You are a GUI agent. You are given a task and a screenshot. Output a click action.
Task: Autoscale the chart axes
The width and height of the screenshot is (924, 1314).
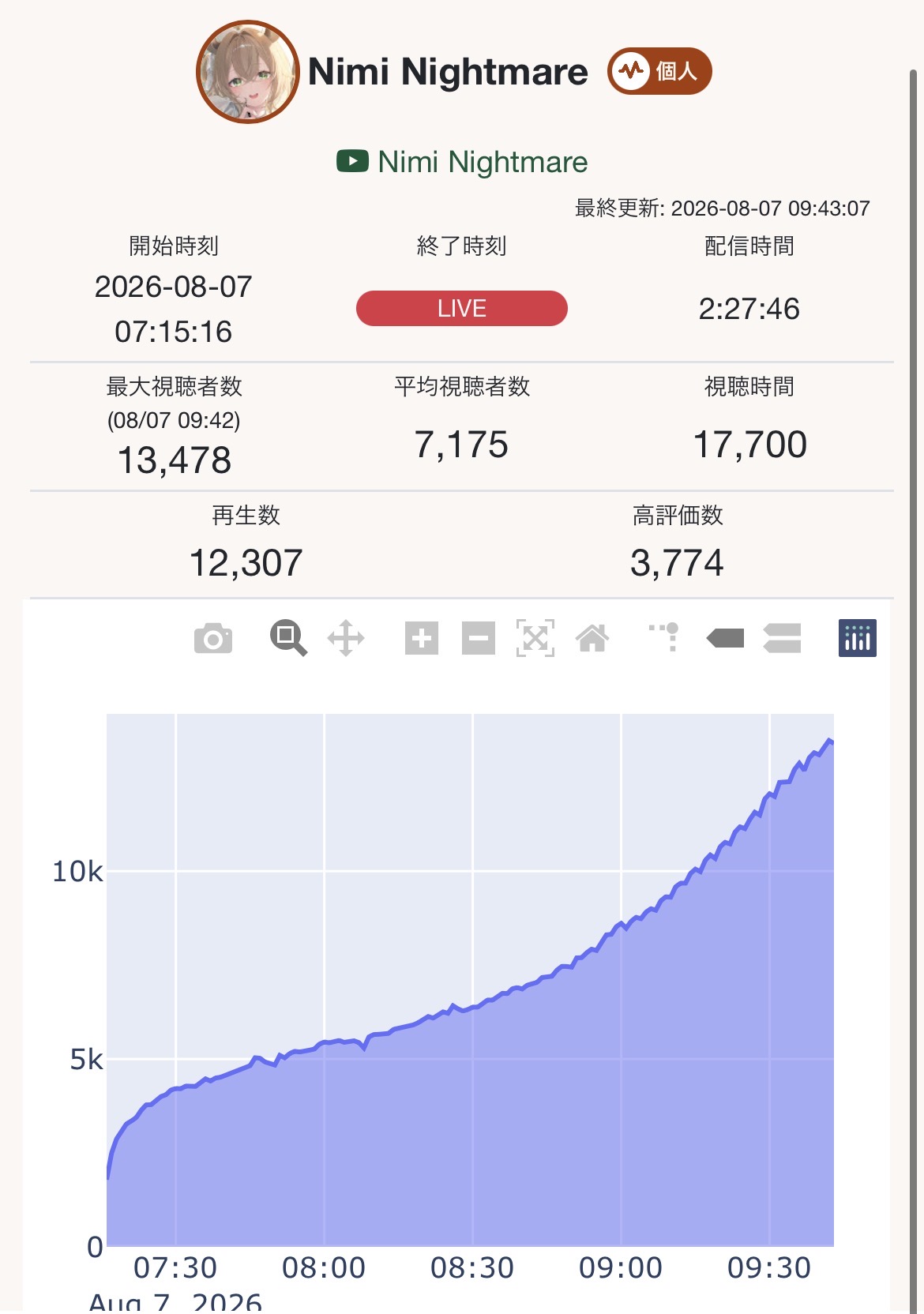click(535, 638)
